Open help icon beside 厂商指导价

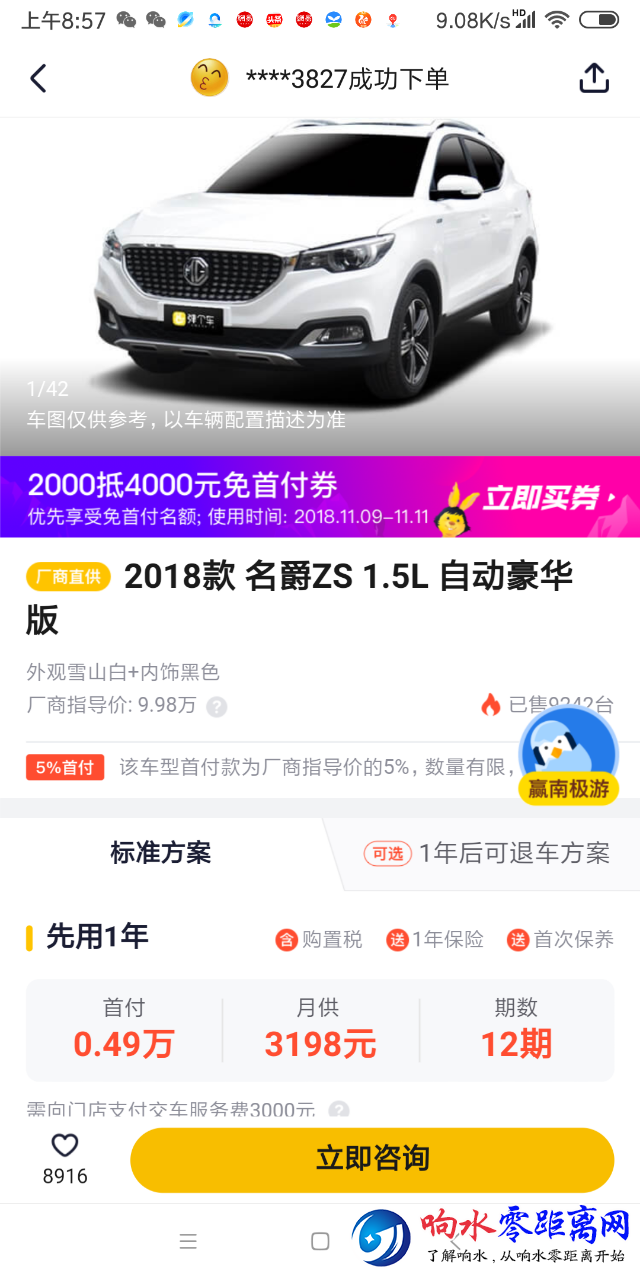click(217, 707)
